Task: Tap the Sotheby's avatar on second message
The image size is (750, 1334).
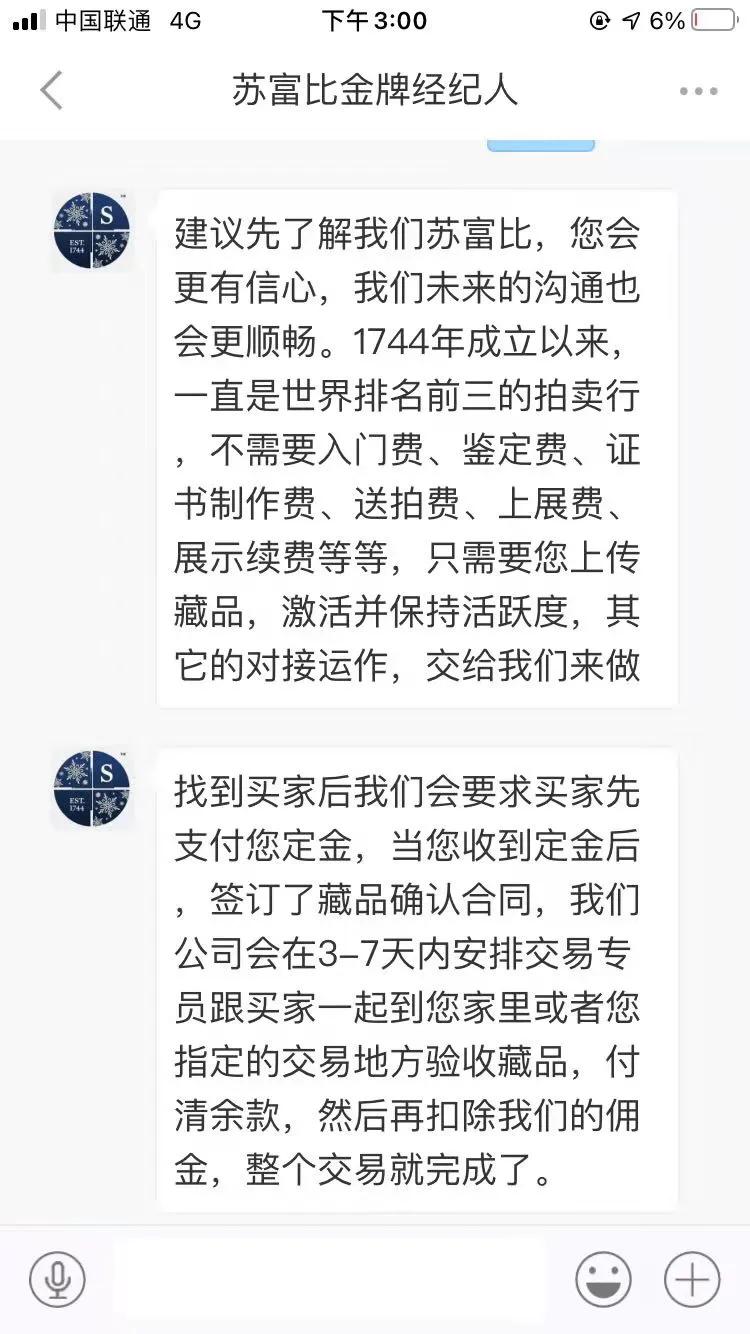Action: pos(92,789)
